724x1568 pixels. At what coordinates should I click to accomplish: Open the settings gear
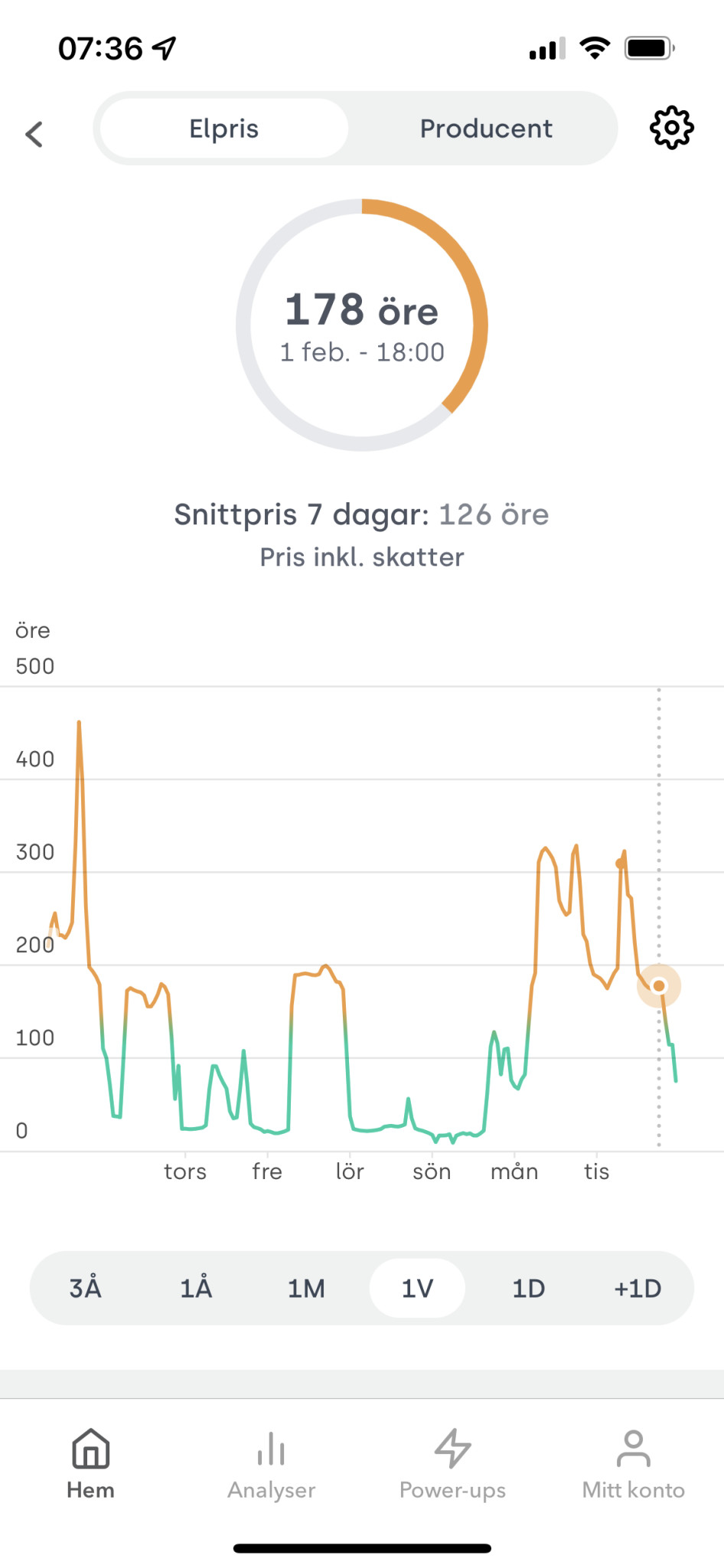pos(671,128)
